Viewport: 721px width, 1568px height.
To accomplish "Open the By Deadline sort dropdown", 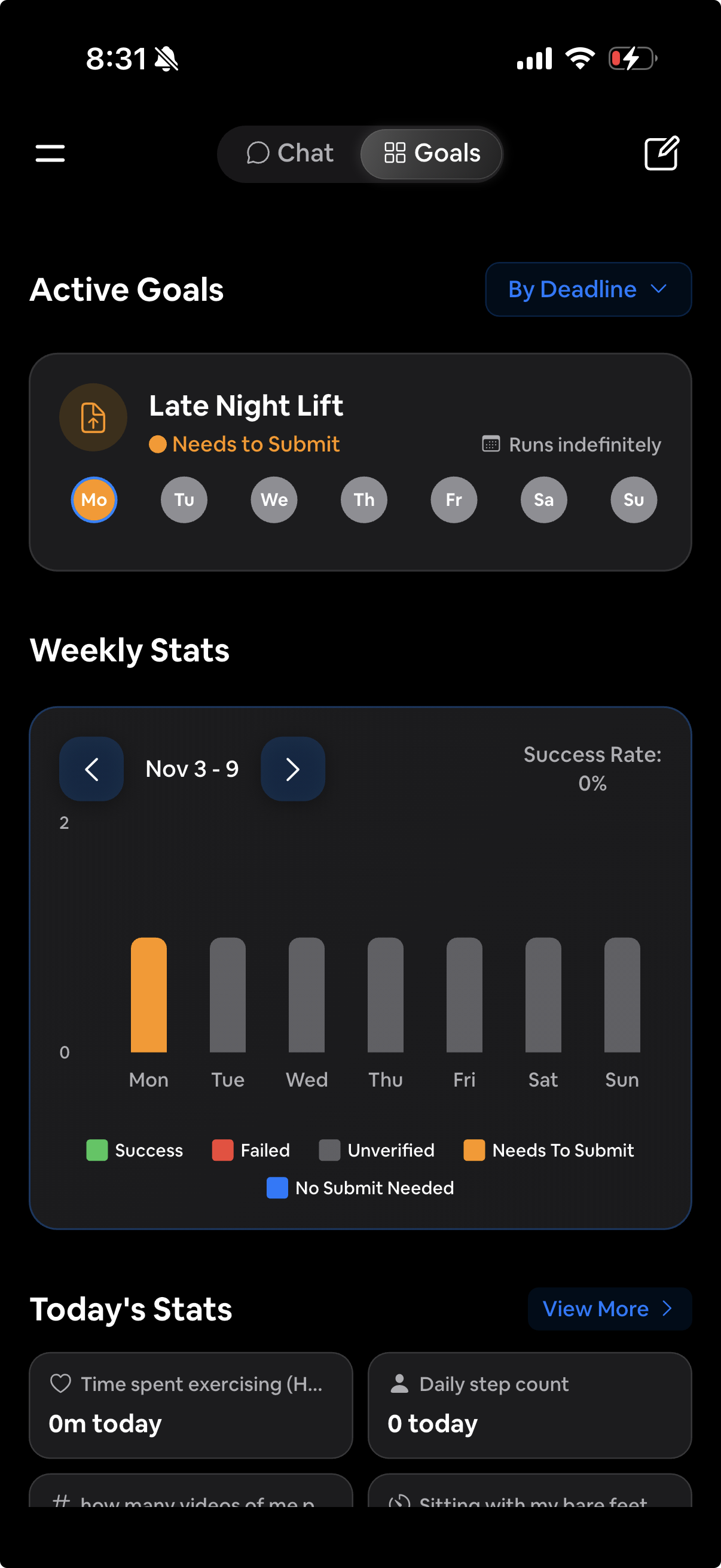I will coord(587,289).
